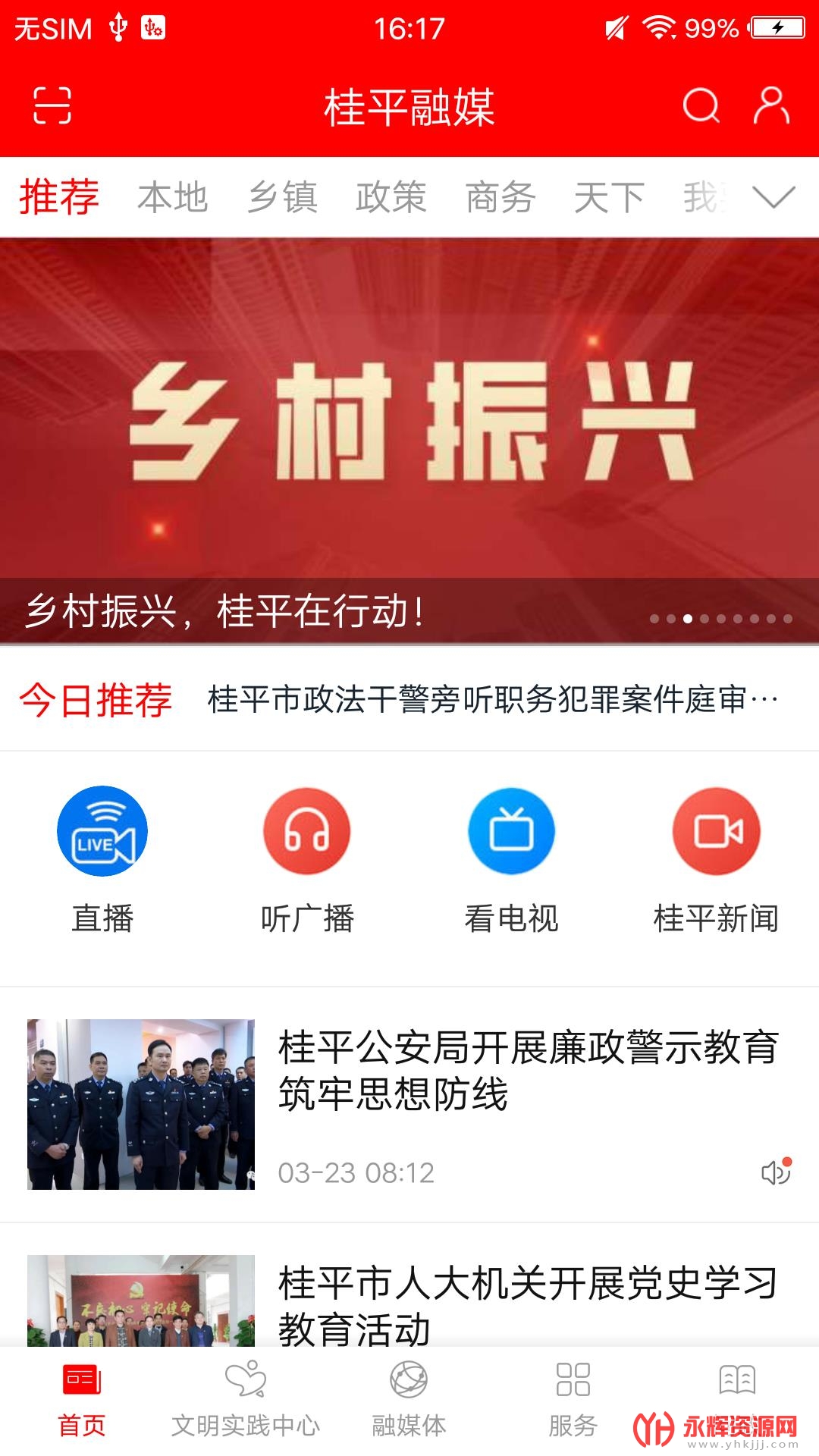Open the search icon

700,105
